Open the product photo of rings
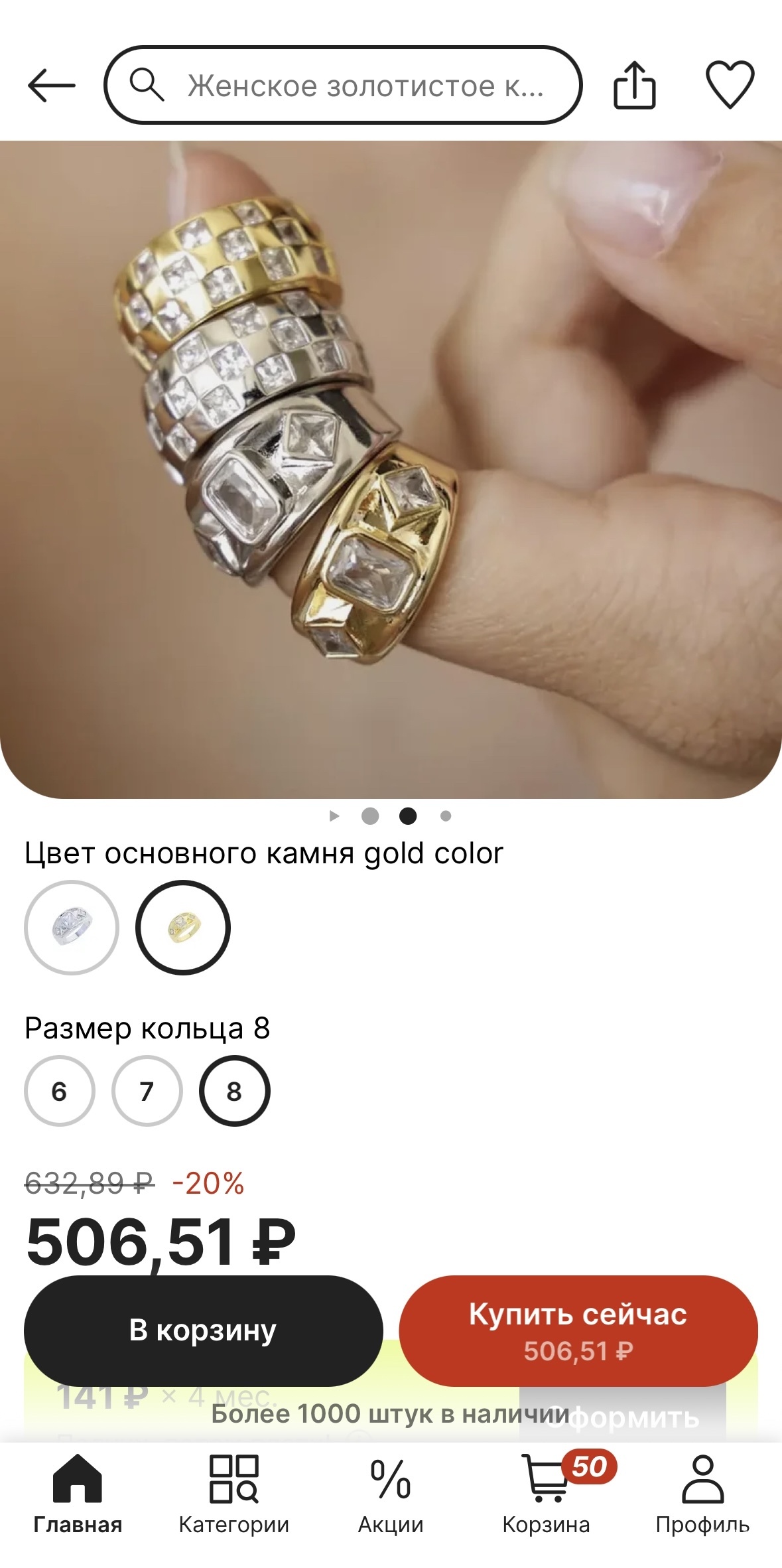Viewport: 782px width, 1568px height. [391, 469]
